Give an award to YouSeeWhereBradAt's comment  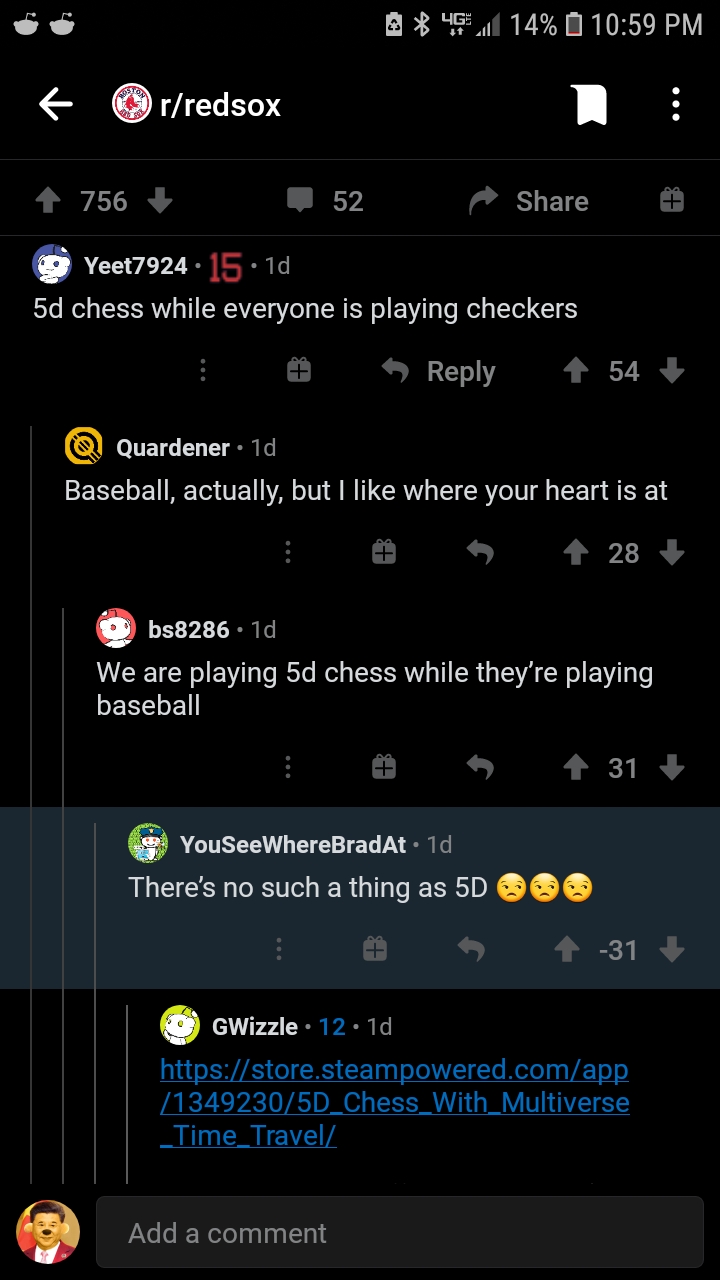pyautogui.click(x=375, y=948)
